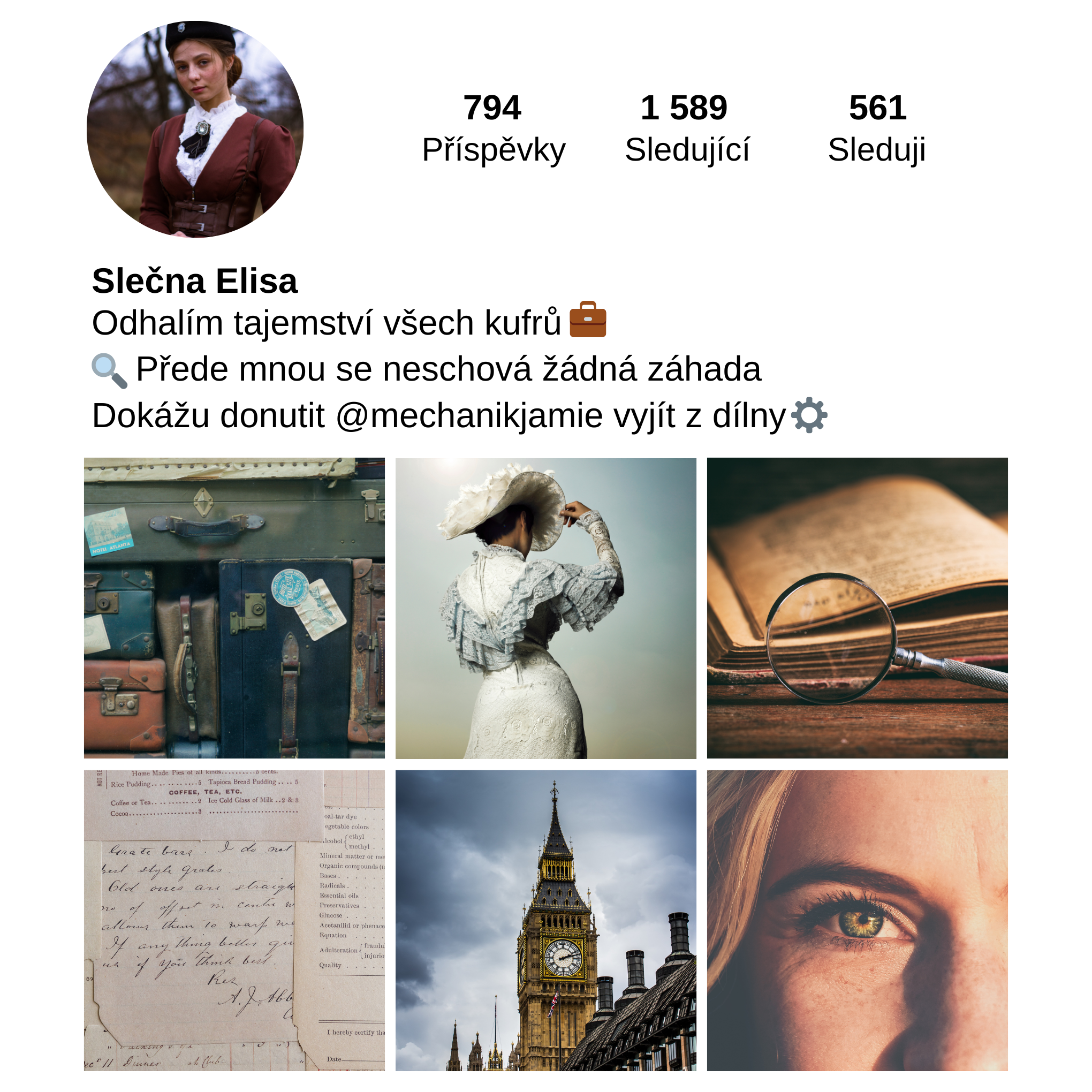Open the handwritten letters post
The width and height of the screenshot is (1092, 1092).
(234, 920)
